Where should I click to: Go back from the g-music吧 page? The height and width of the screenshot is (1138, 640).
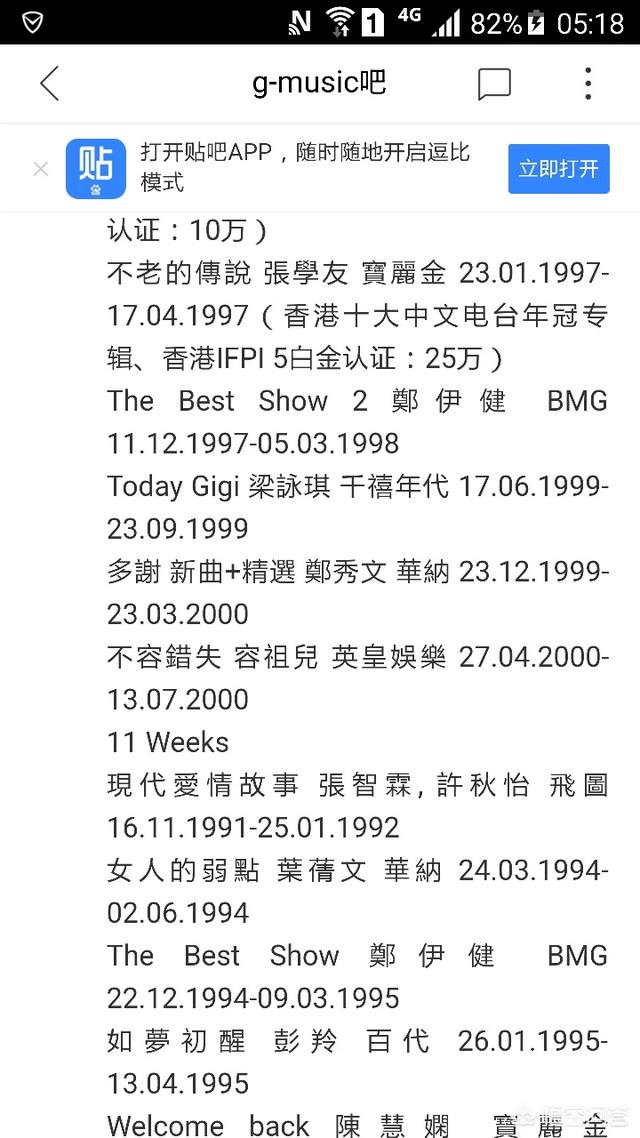click(x=49, y=84)
